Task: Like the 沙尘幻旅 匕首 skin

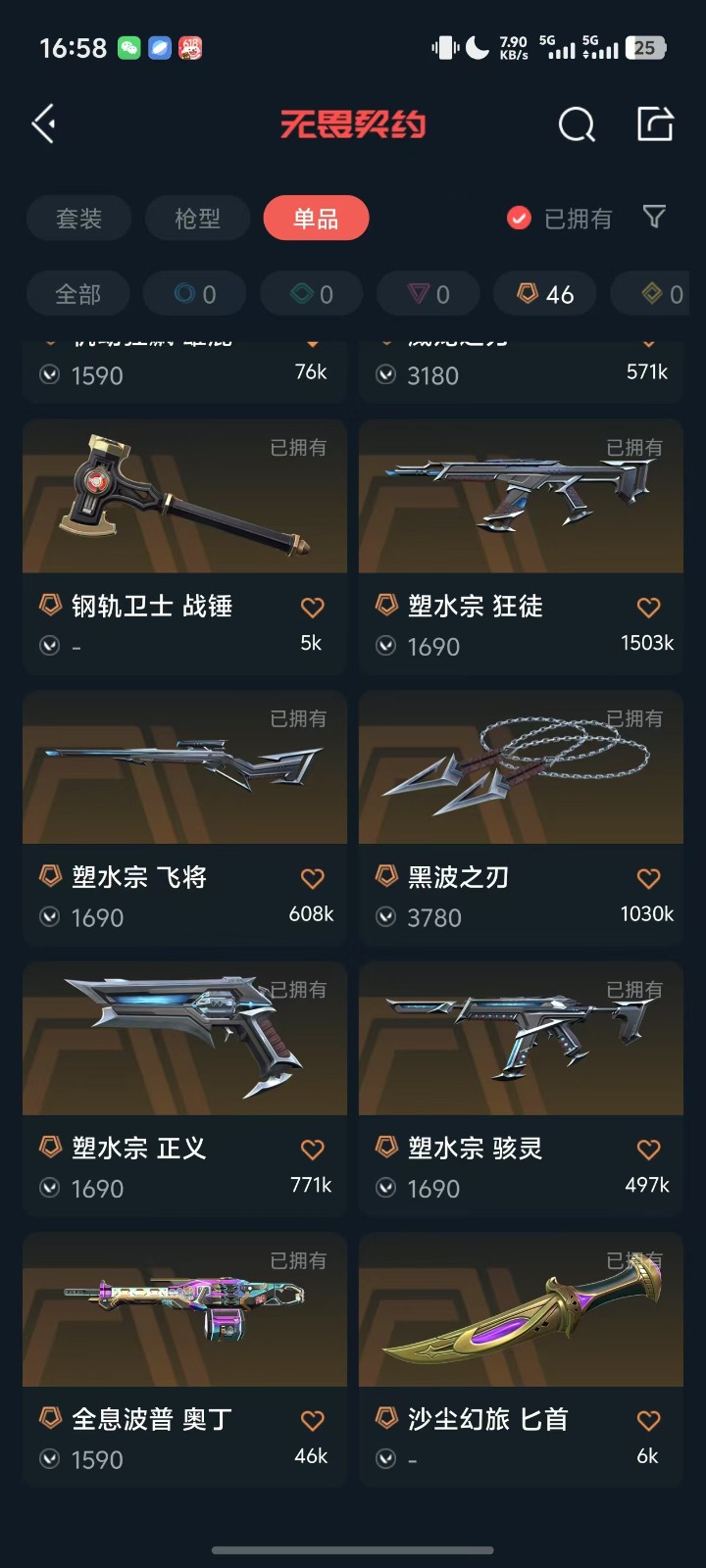Action: 648,1421
